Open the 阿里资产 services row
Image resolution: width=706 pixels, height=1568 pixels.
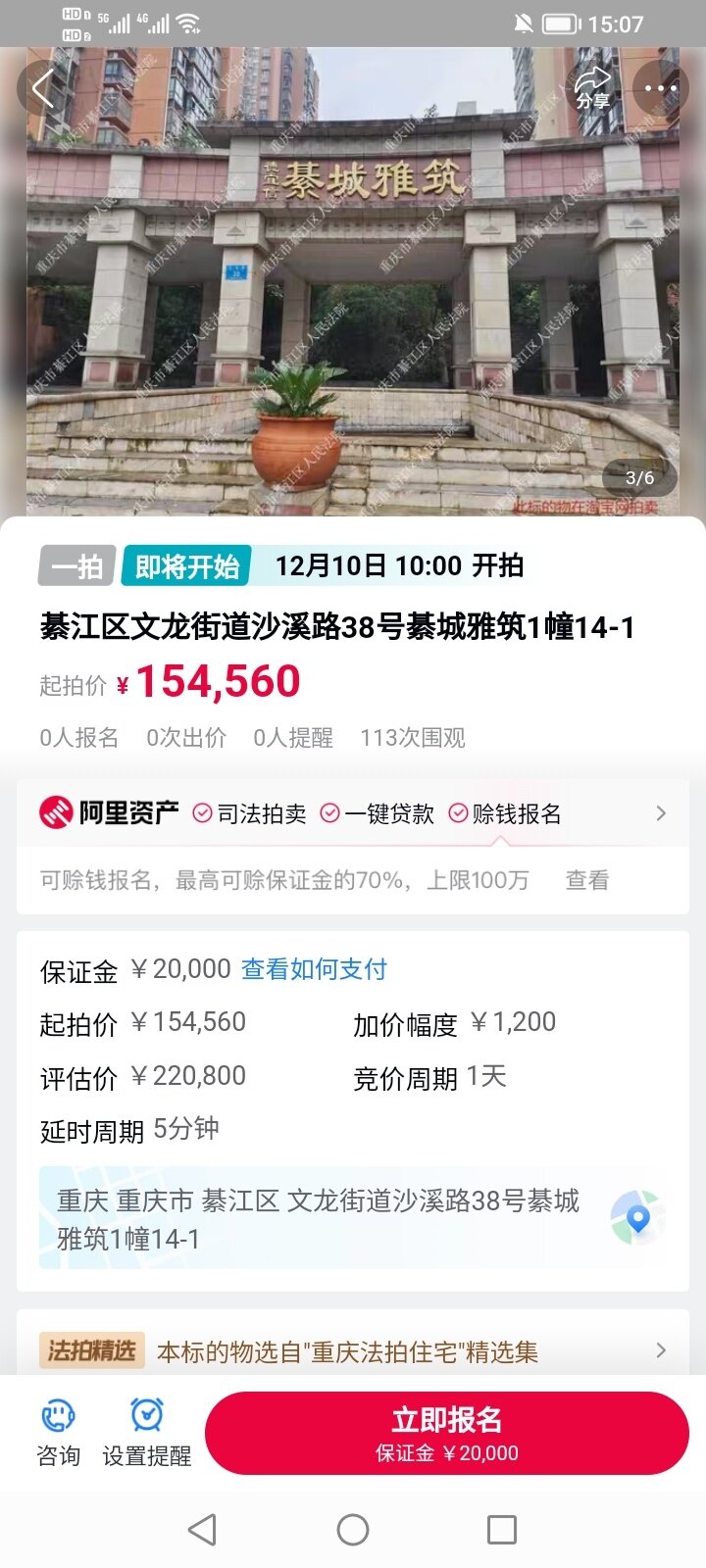353,813
